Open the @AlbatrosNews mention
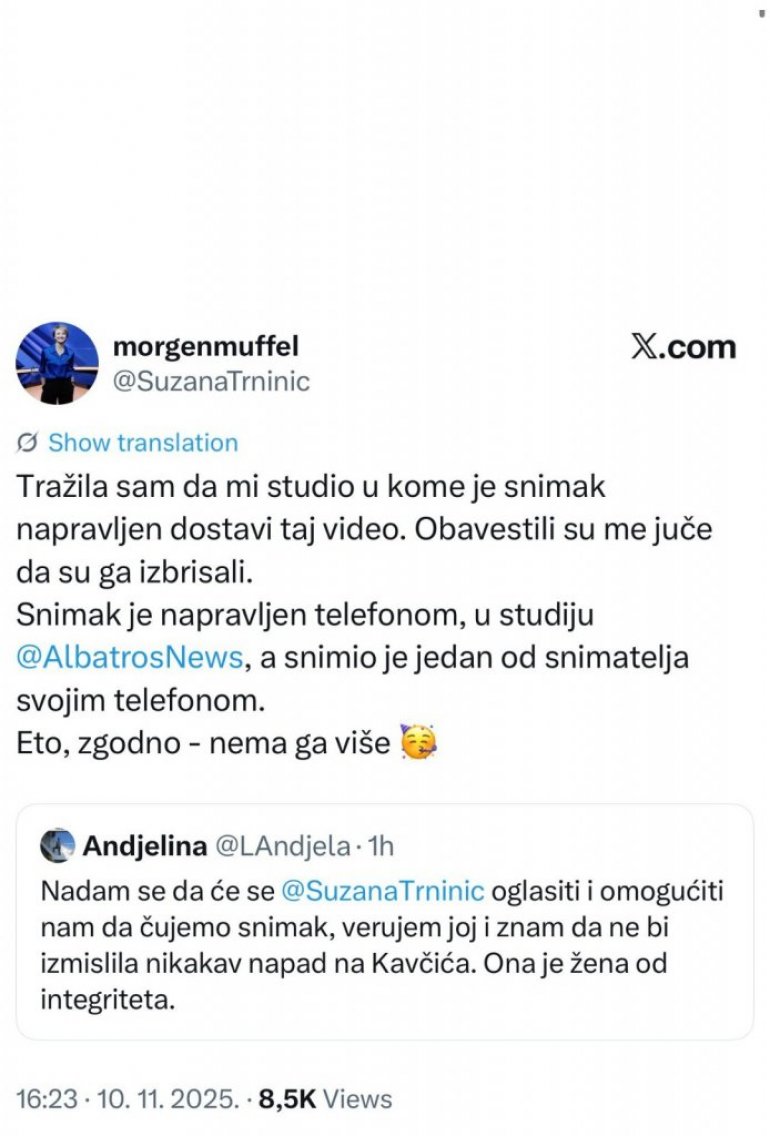The image size is (770, 1136). point(130,657)
